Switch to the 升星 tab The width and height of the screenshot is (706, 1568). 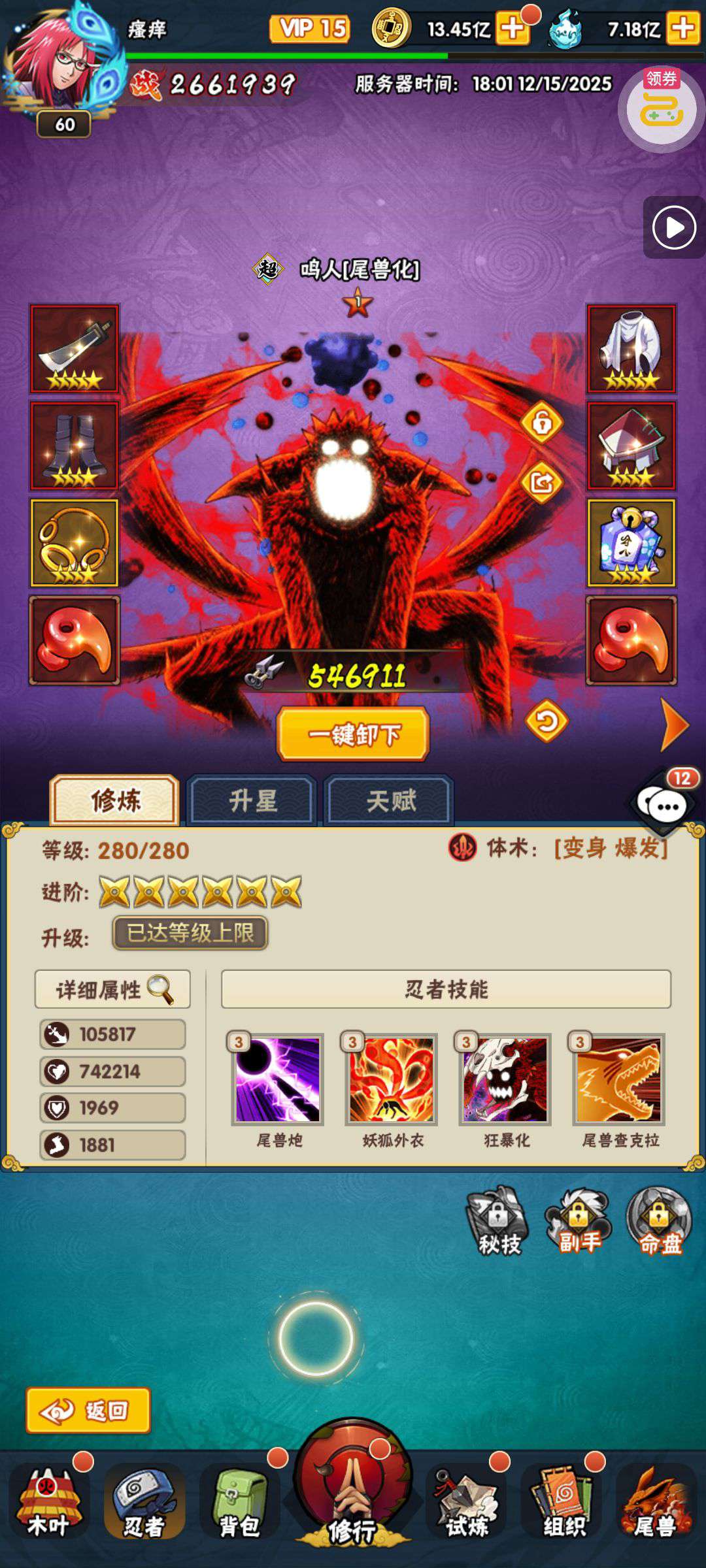(252, 801)
